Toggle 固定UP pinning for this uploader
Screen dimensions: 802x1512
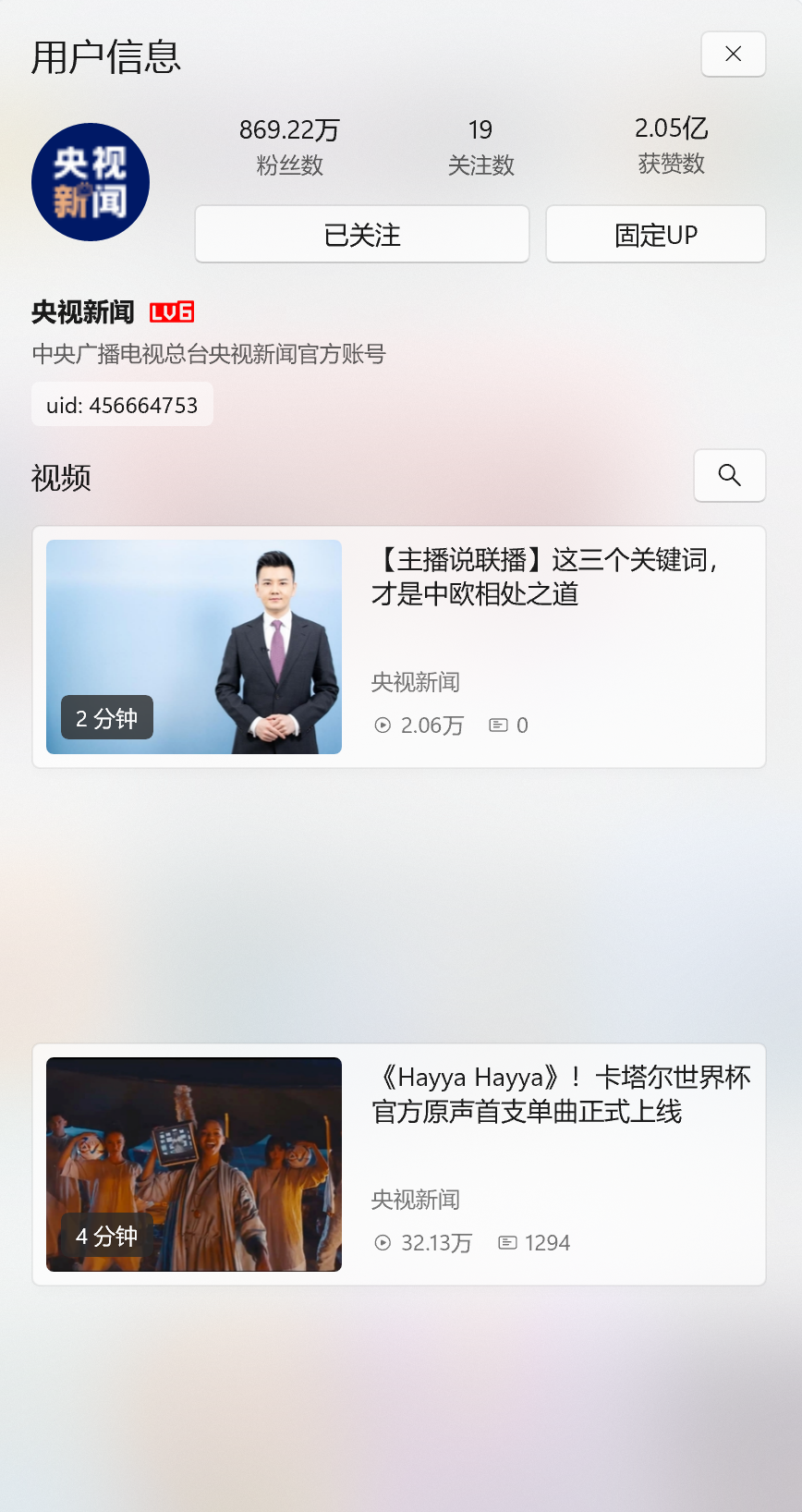(655, 234)
